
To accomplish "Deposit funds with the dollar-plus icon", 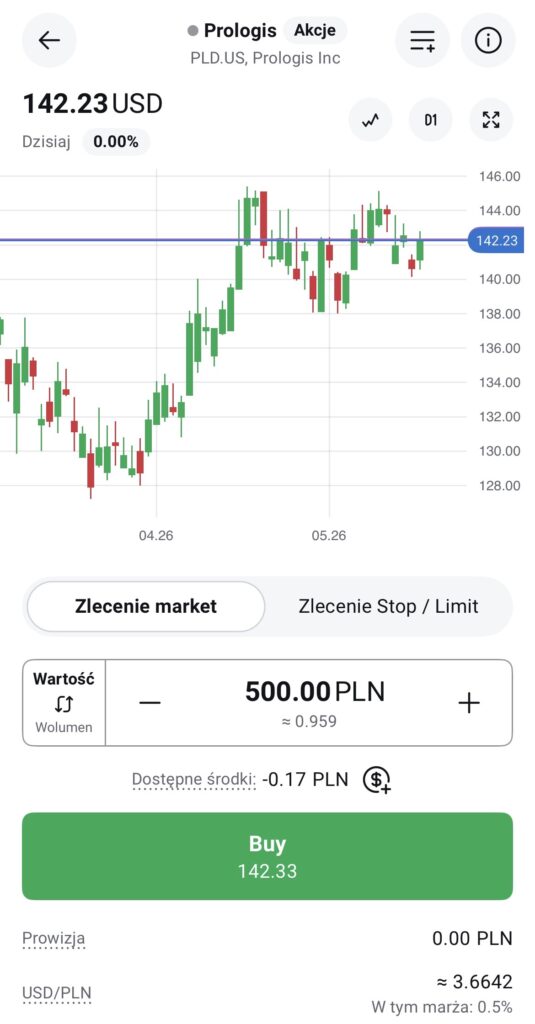I will [x=376, y=780].
